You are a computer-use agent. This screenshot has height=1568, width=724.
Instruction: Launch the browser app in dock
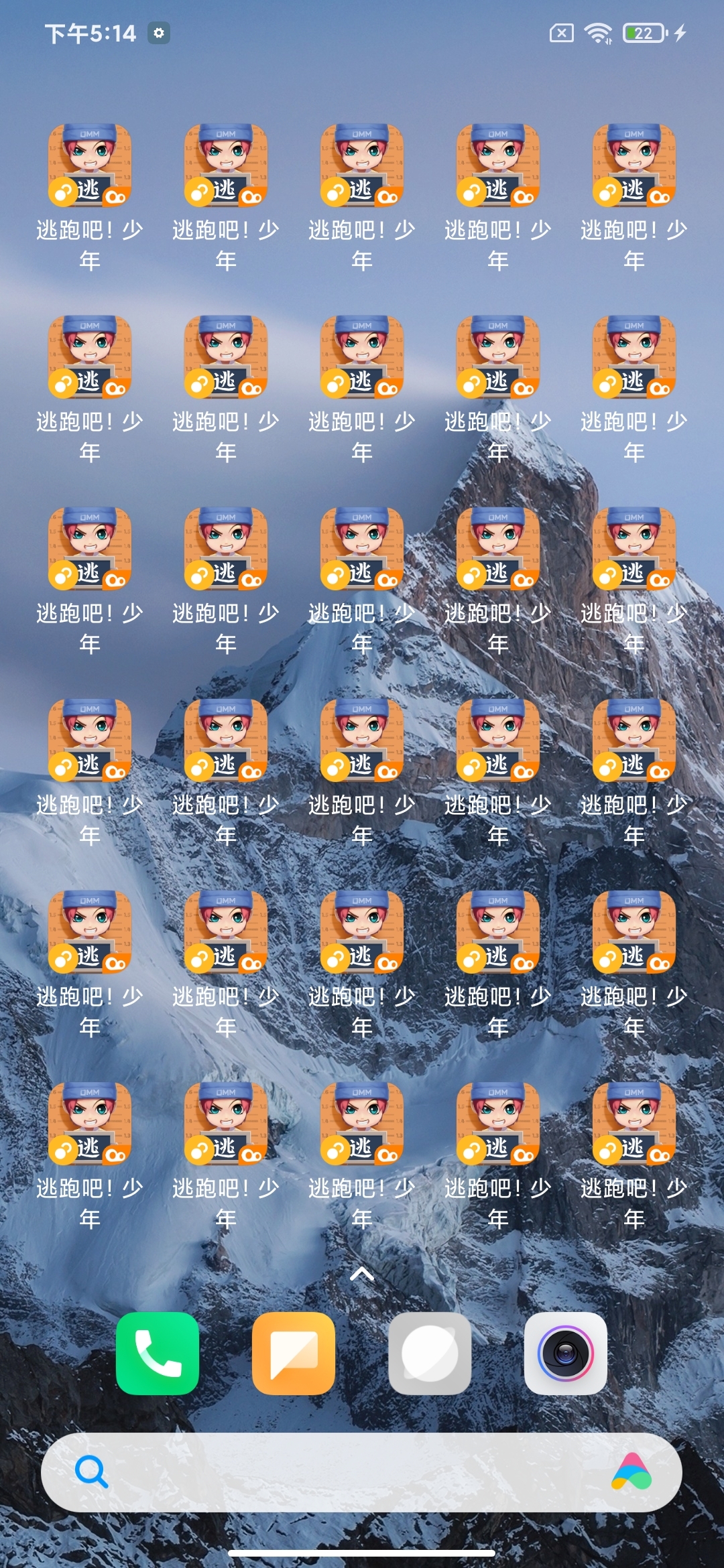[430, 1353]
